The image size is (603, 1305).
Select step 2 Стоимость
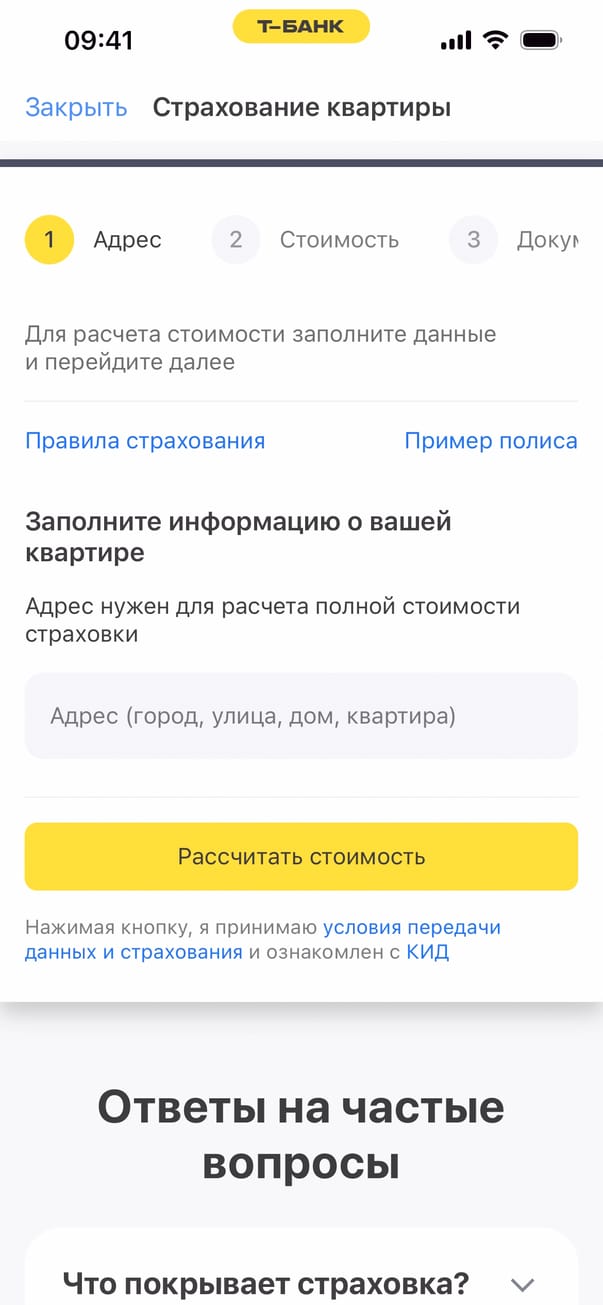[306, 240]
